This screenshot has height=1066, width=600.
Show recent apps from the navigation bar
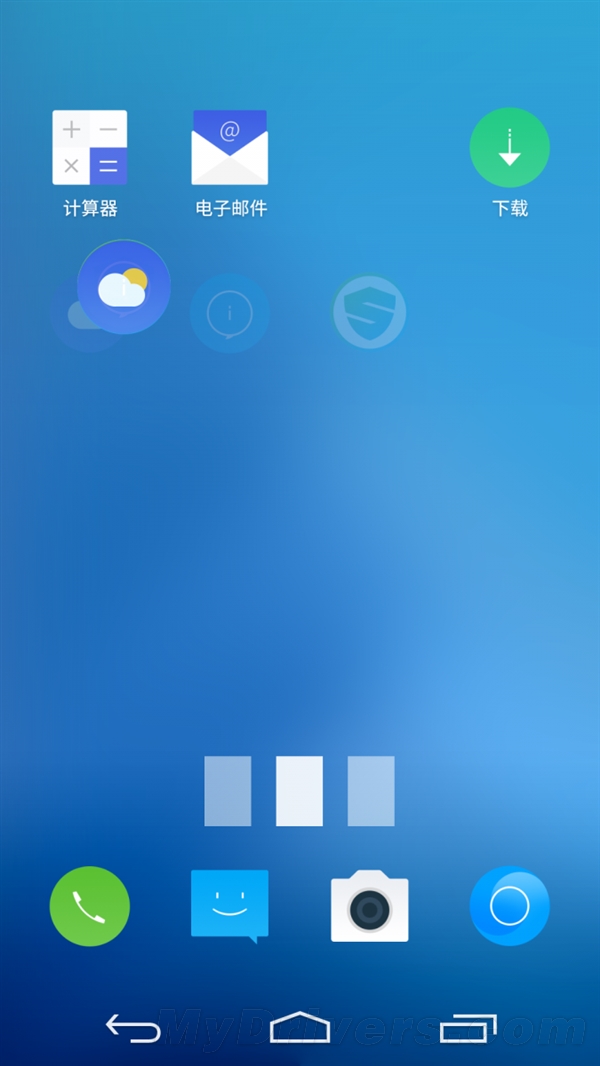pos(468,1028)
